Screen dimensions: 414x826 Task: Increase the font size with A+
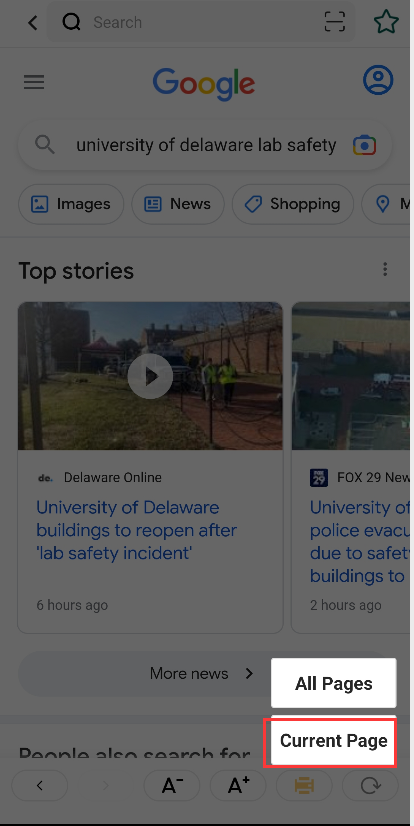(238, 786)
